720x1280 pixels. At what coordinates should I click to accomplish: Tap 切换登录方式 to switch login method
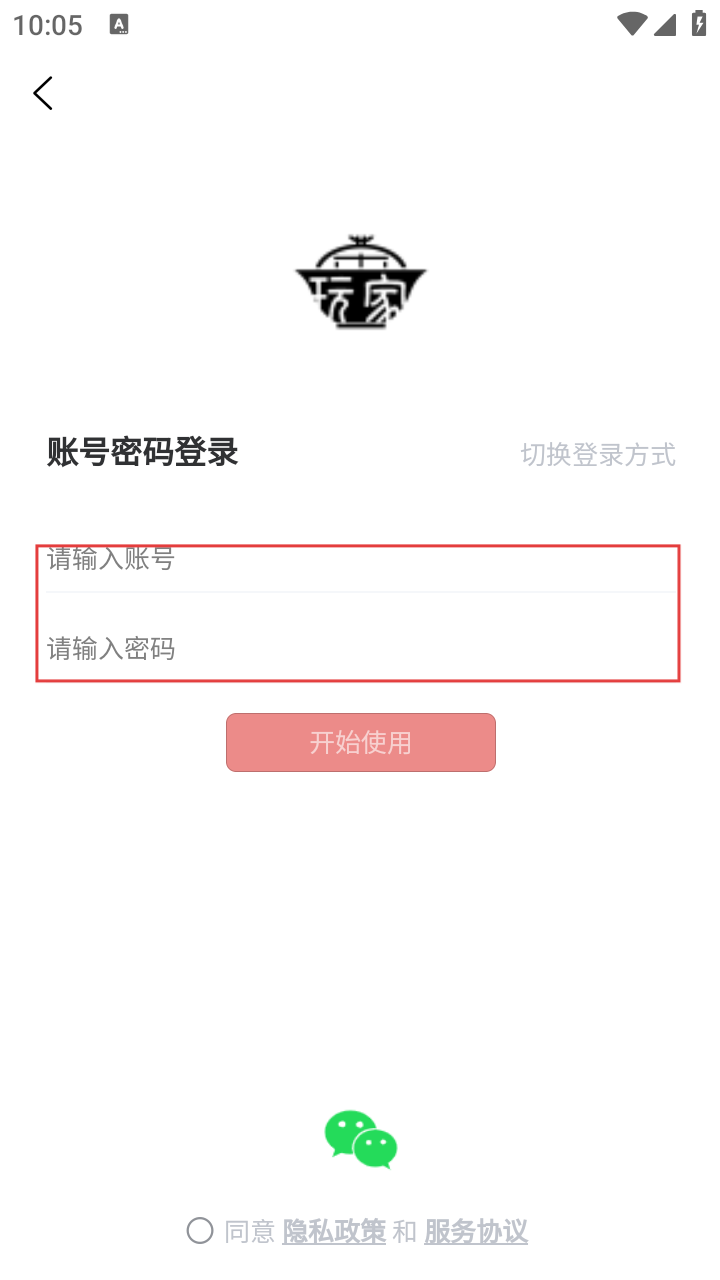click(x=598, y=454)
